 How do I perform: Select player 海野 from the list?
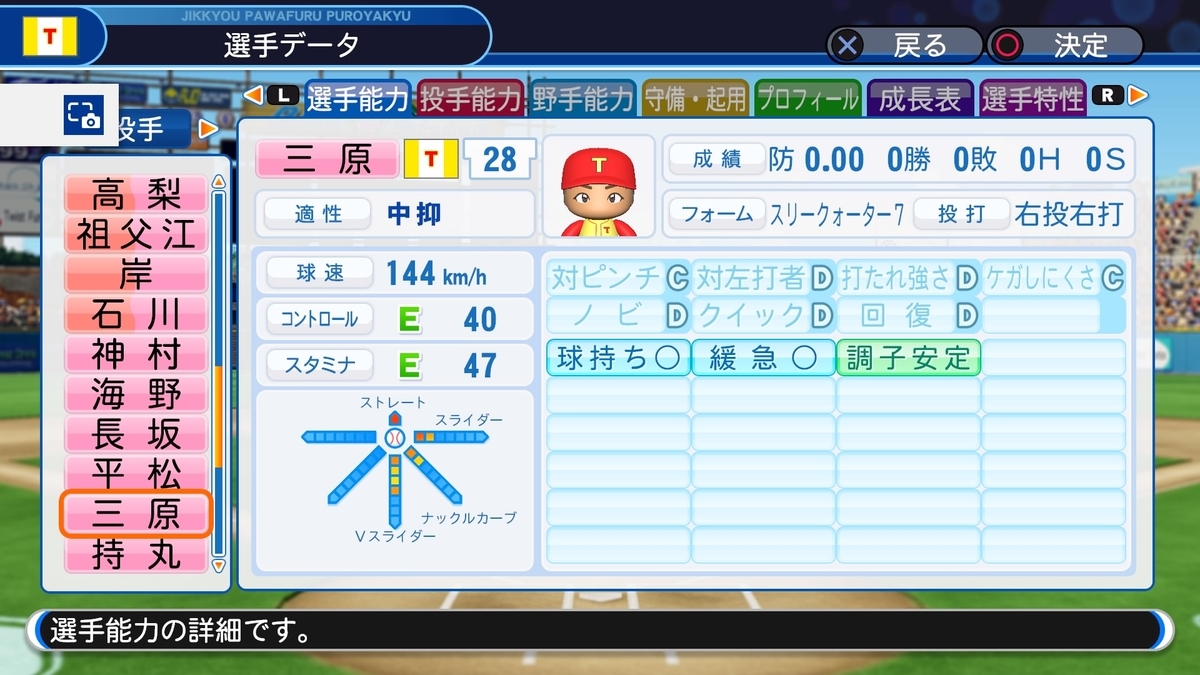pos(135,393)
